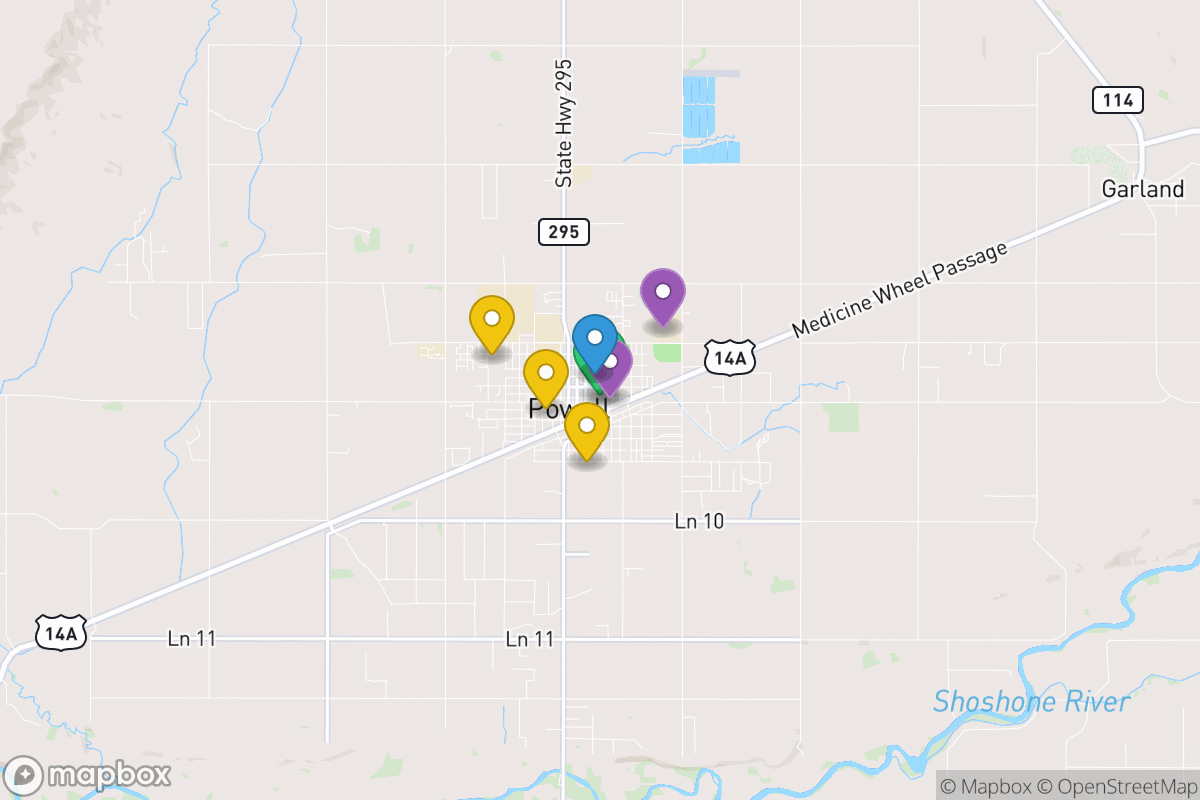Open the © OpenStreetMap attribution link
The image size is (1200, 800).
click(x=1115, y=786)
